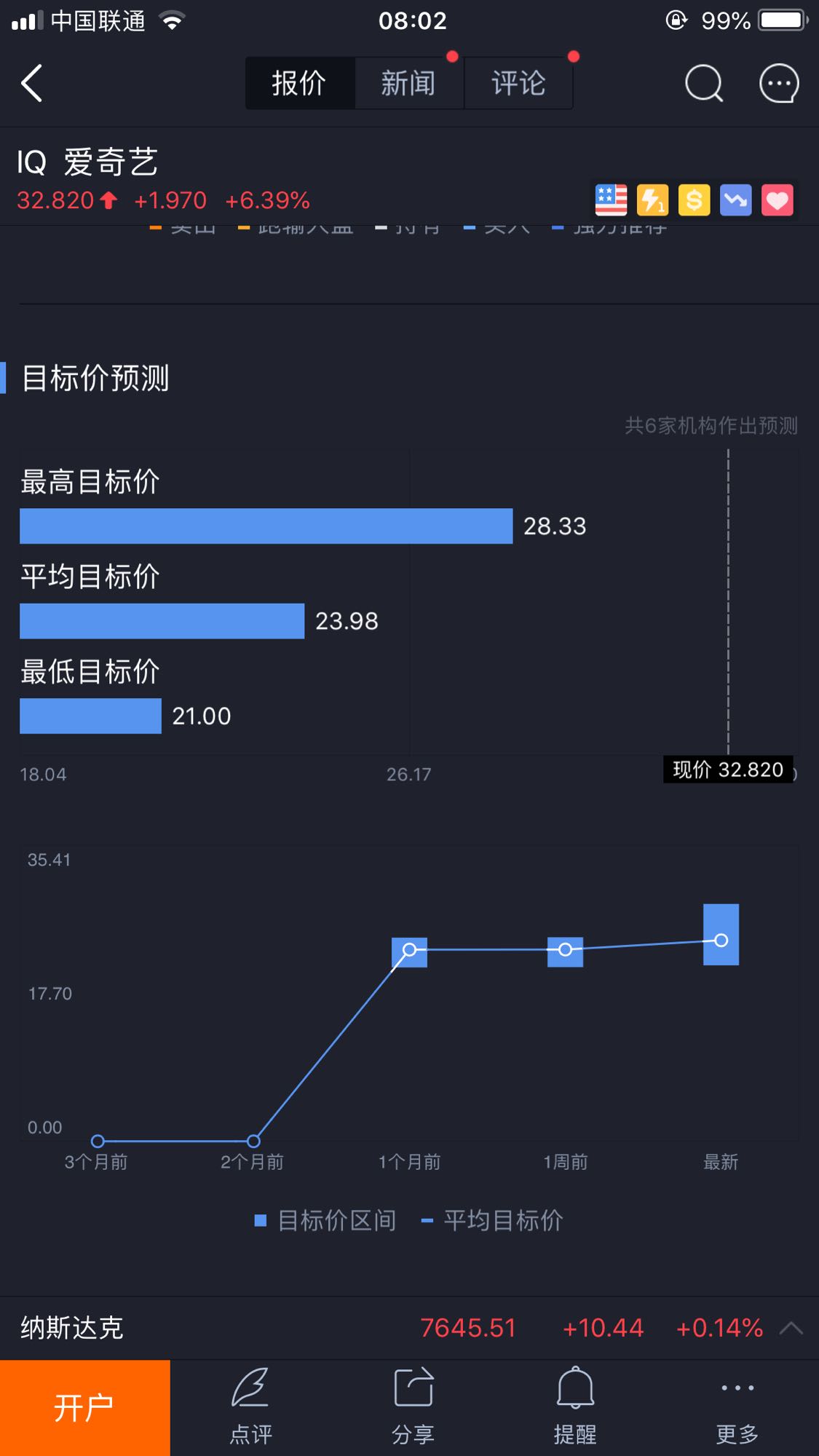Open 点评 to write a review
The width and height of the screenshot is (819, 1456).
pyautogui.click(x=251, y=1407)
